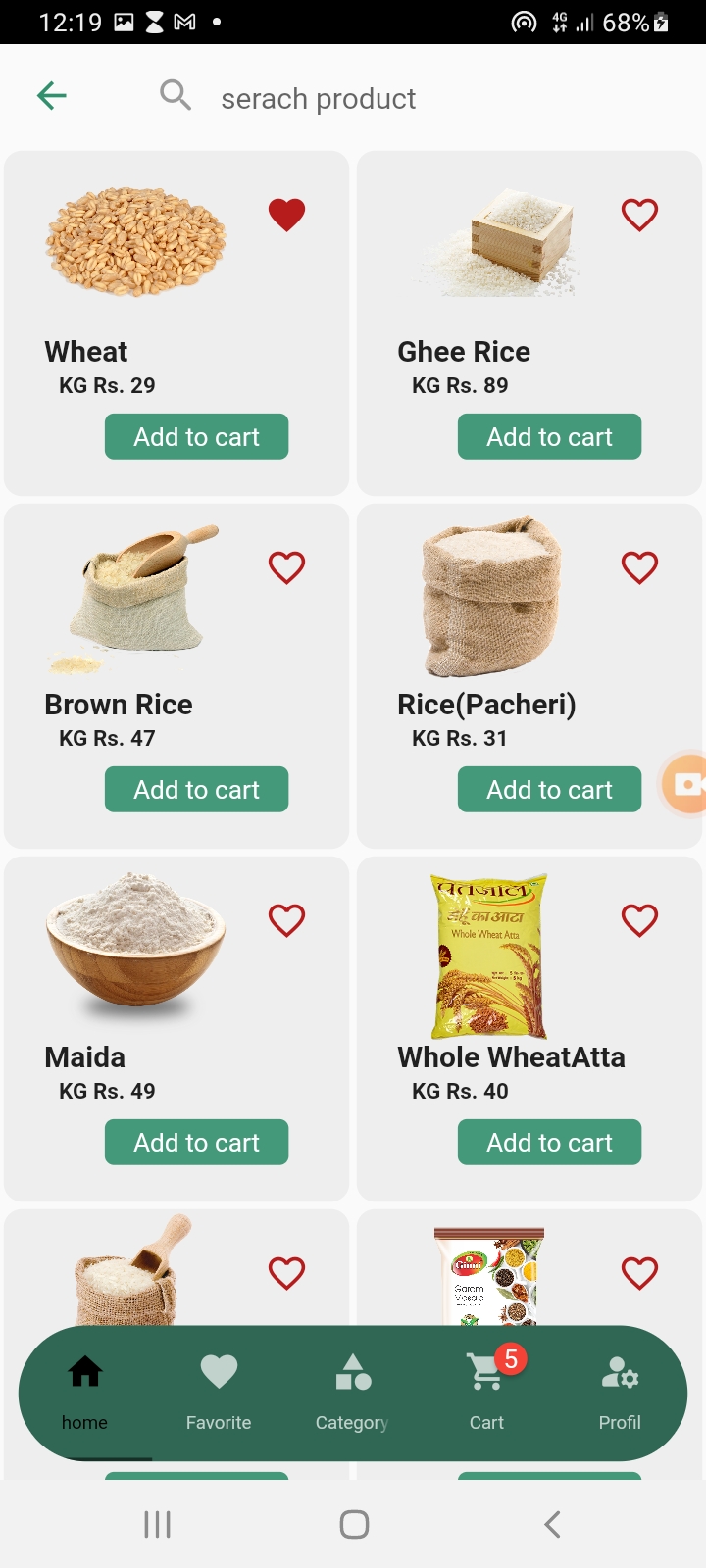Image resolution: width=706 pixels, height=1568 pixels.
Task: Tap the back arrow at top left
Action: (x=51, y=95)
